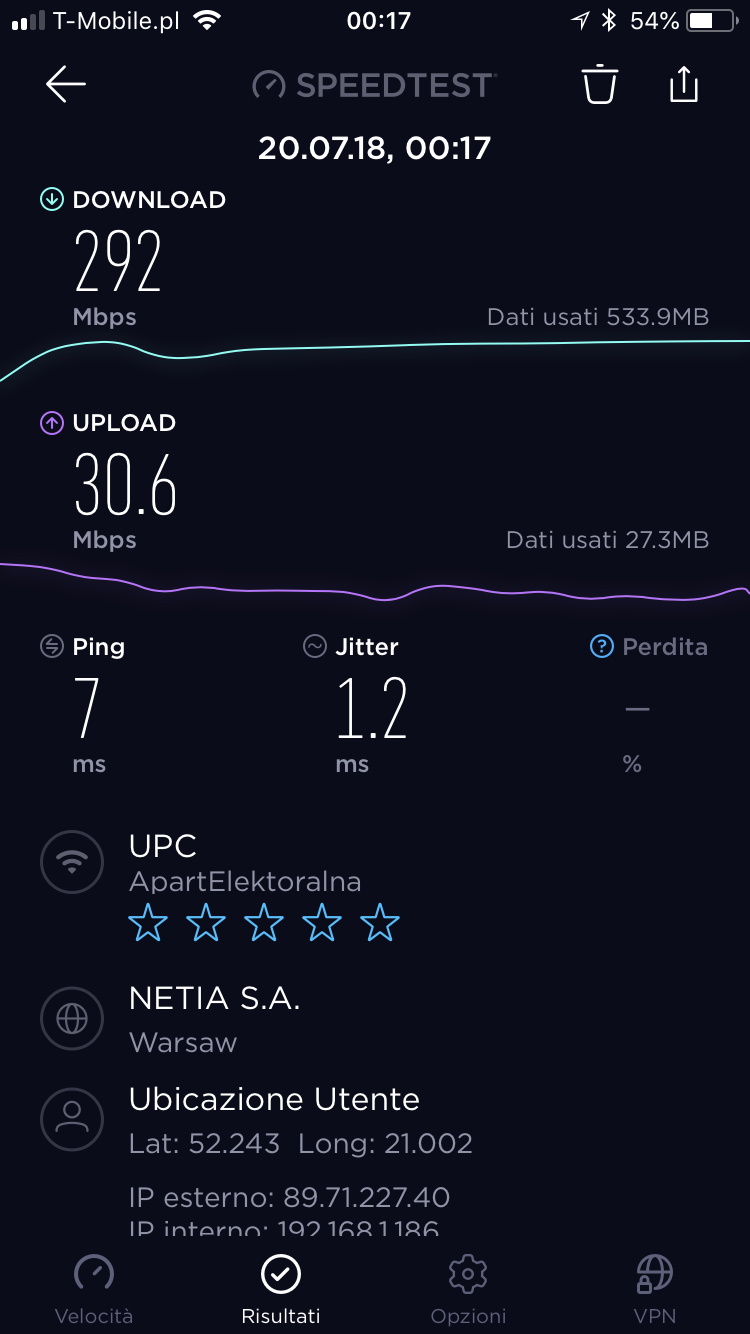This screenshot has width=750, height=1334.
Task: Rate UPC network three stars
Action: pyautogui.click(x=264, y=924)
